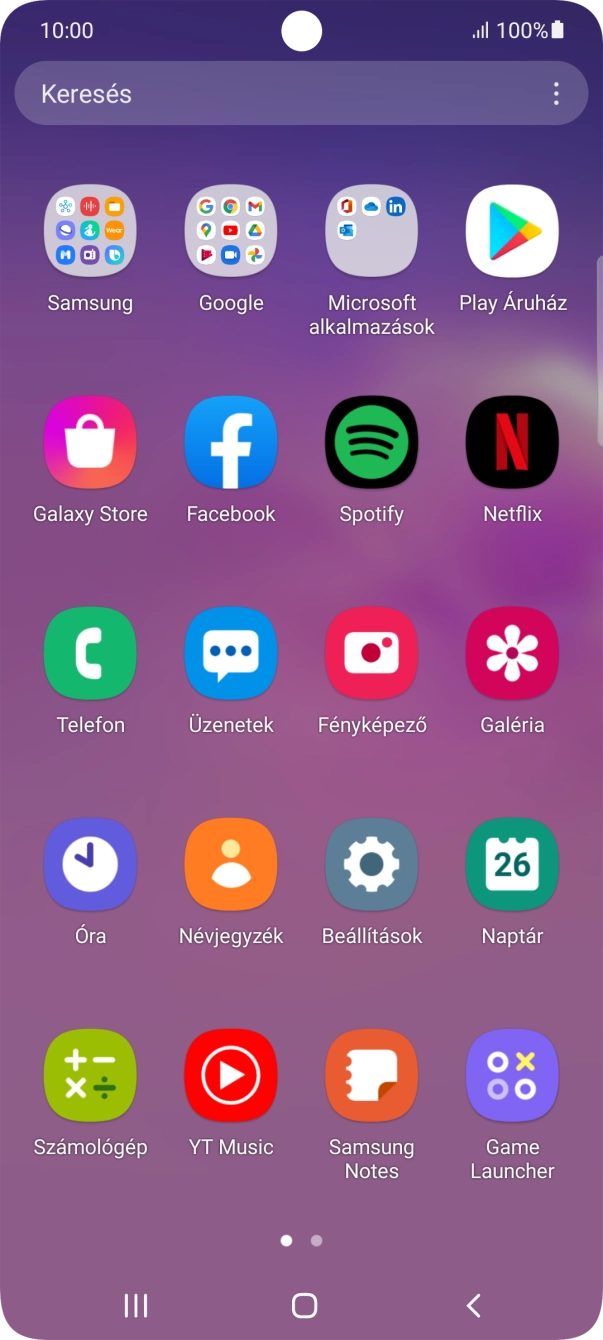
Task: Go to the home screen
Action: (304, 1305)
